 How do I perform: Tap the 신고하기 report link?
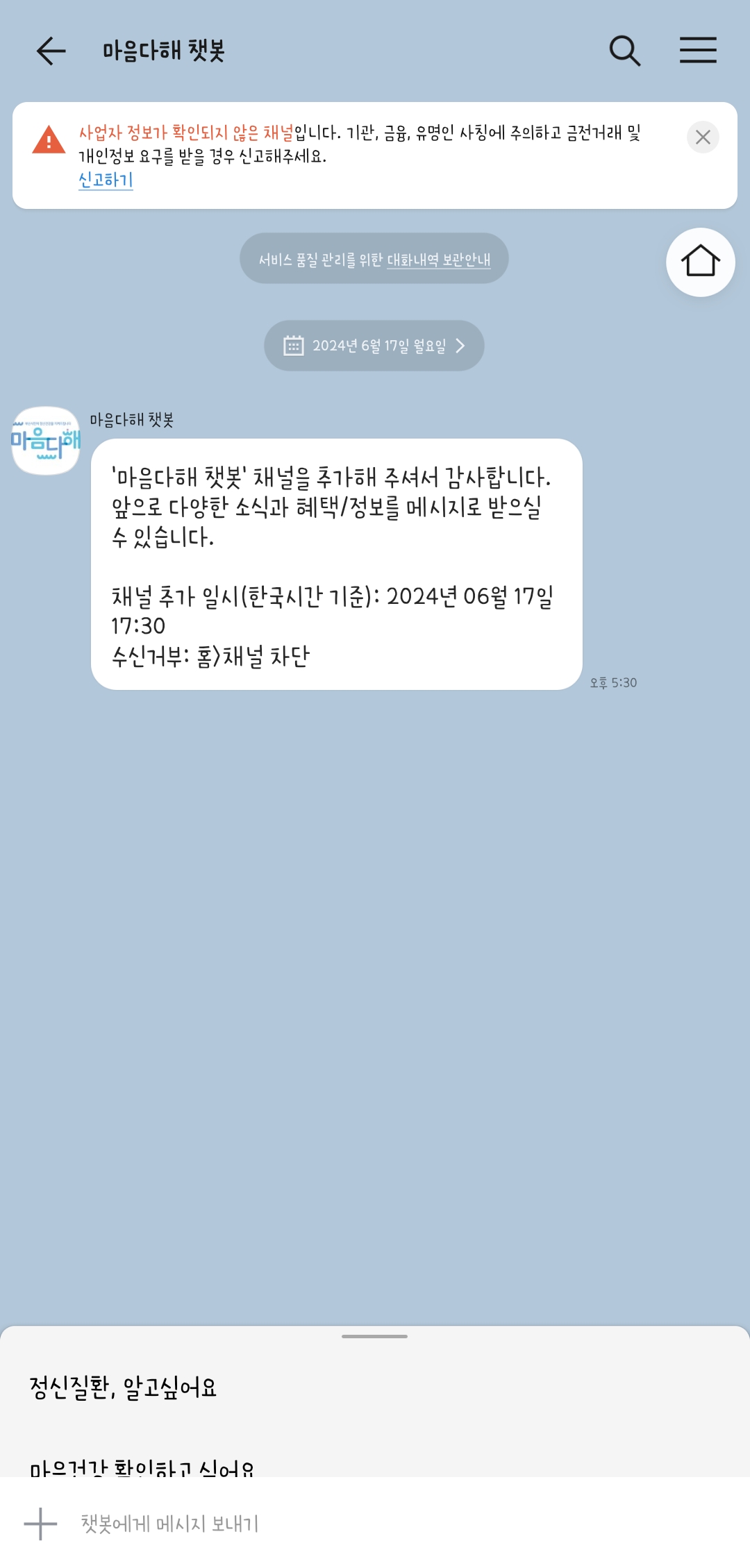(106, 180)
